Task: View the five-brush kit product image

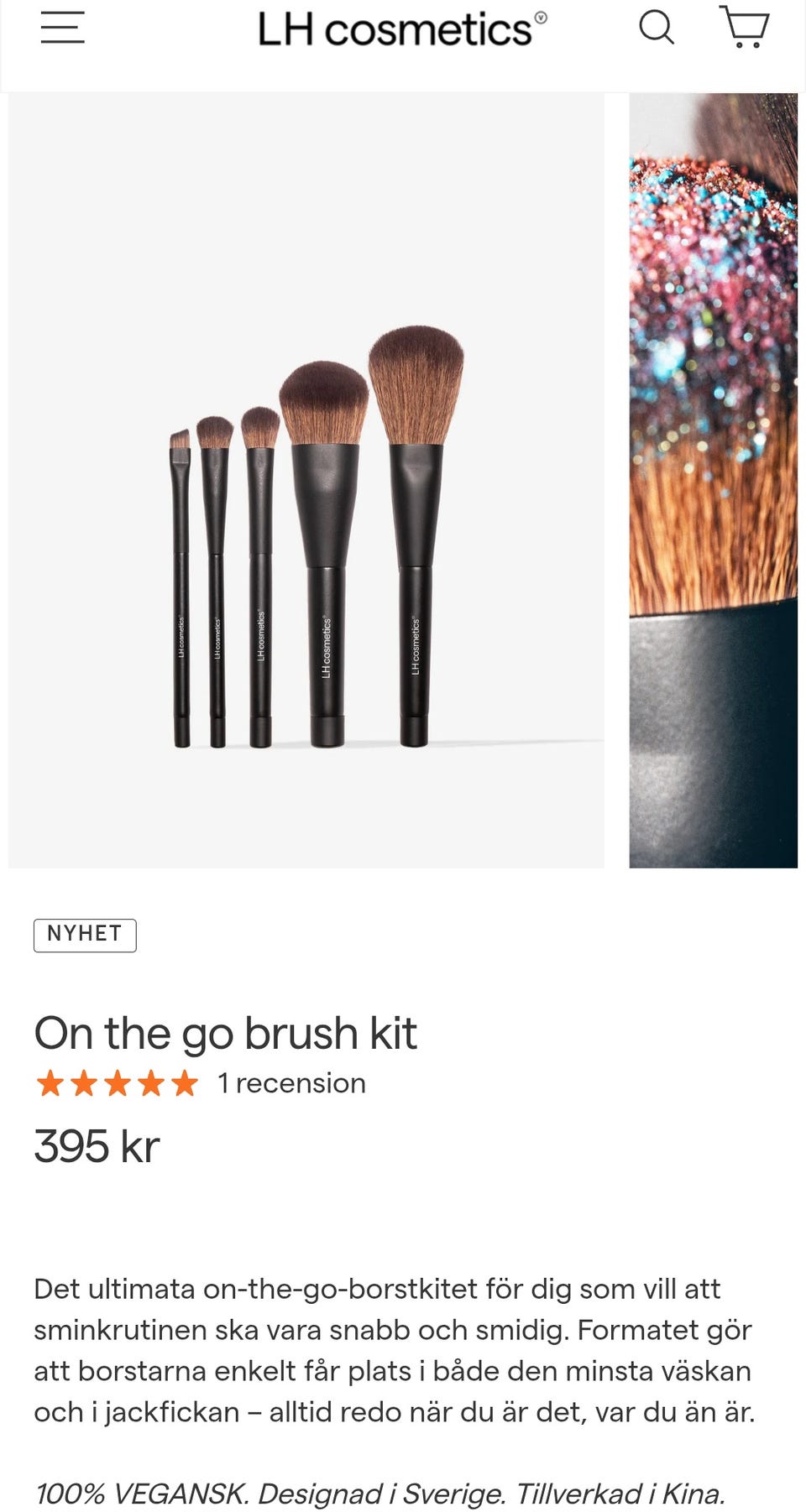Action: pyautogui.click(x=306, y=480)
